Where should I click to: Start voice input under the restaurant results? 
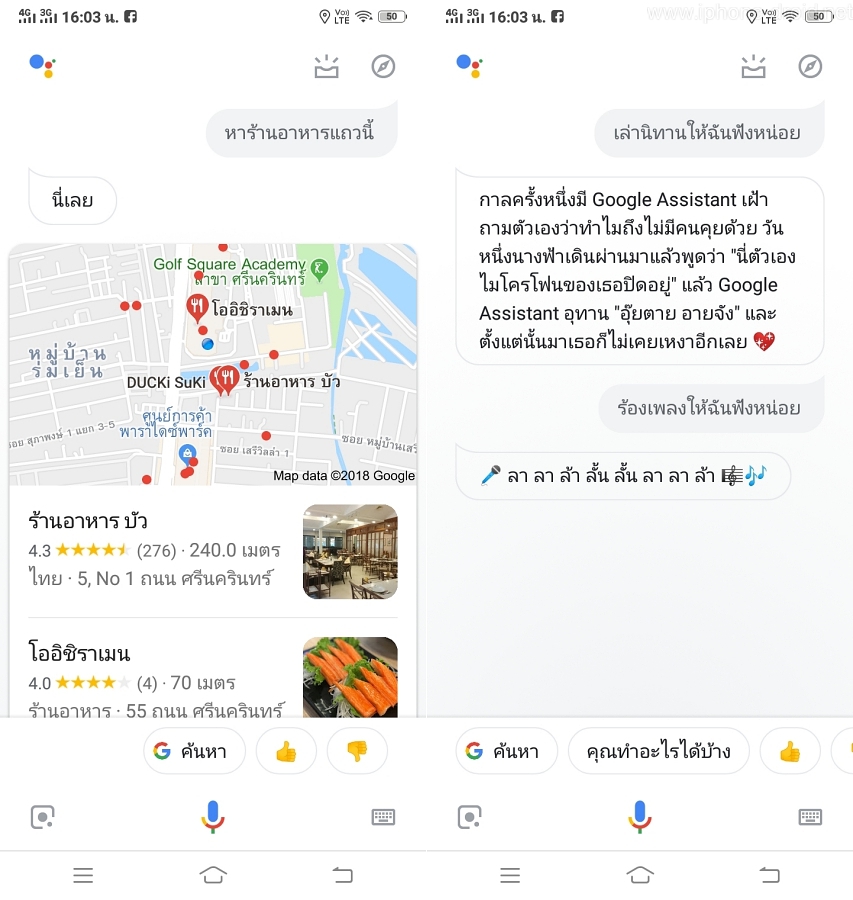pyautogui.click(x=212, y=817)
